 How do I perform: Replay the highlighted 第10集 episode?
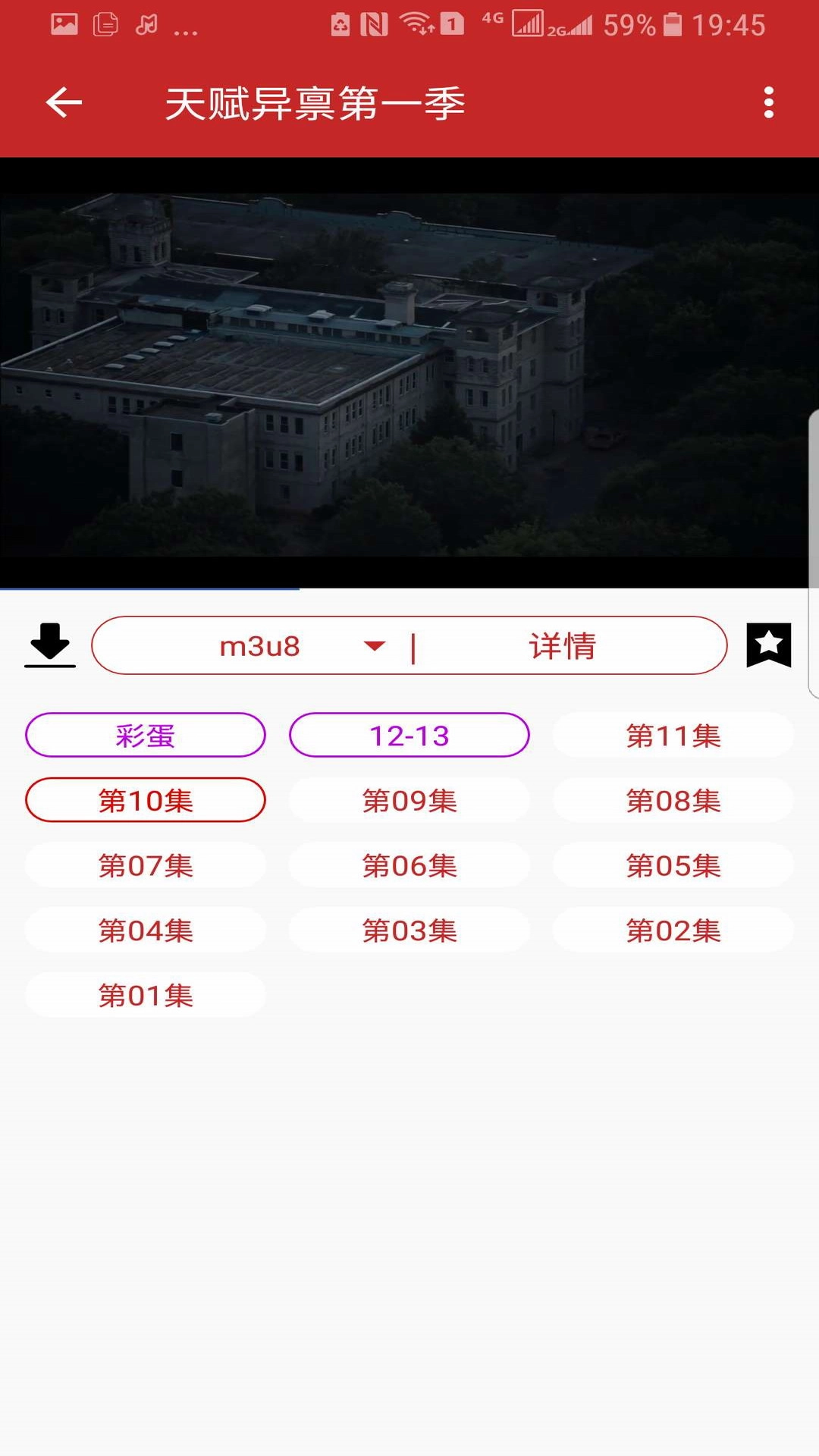point(145,800)
